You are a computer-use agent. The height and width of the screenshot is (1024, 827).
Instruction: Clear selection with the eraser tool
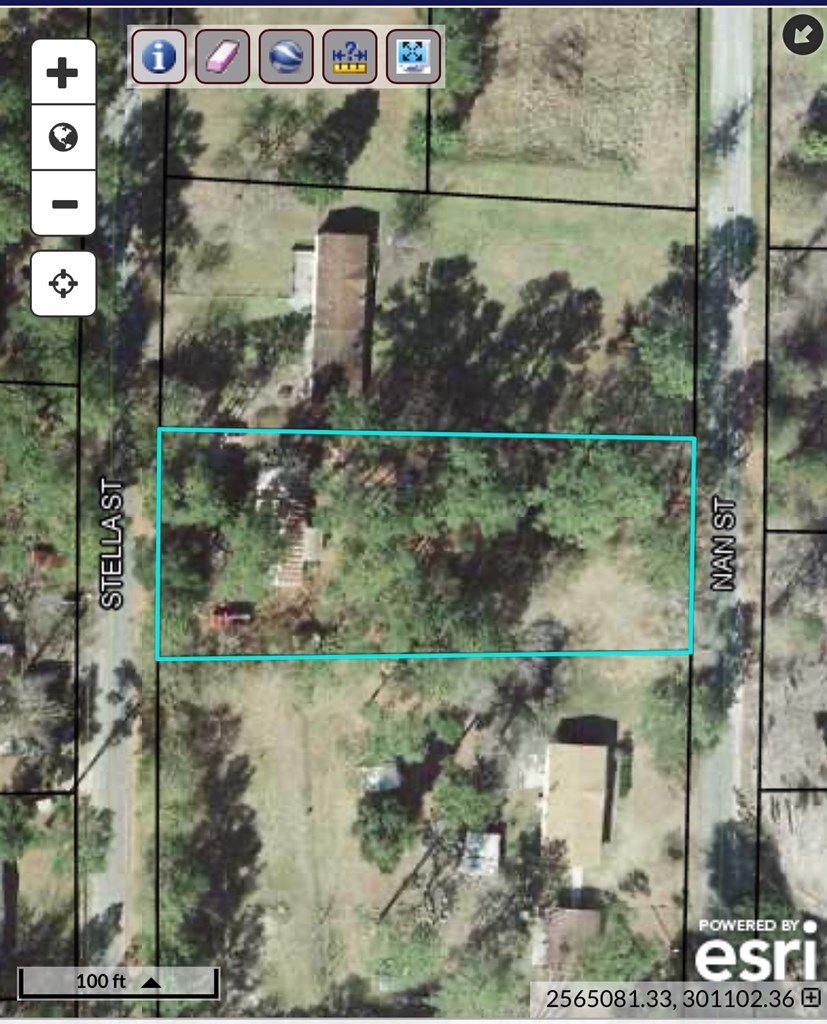tap(222, 56)
